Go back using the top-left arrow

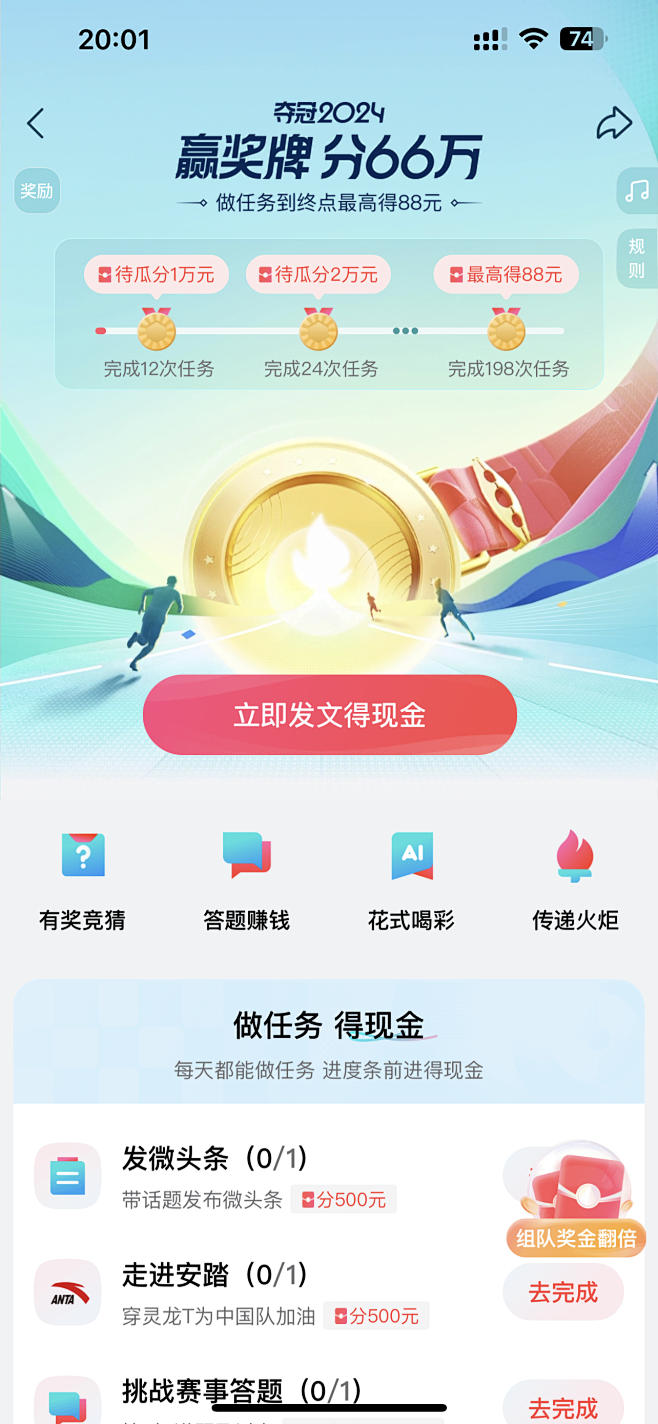coord(36,124)
